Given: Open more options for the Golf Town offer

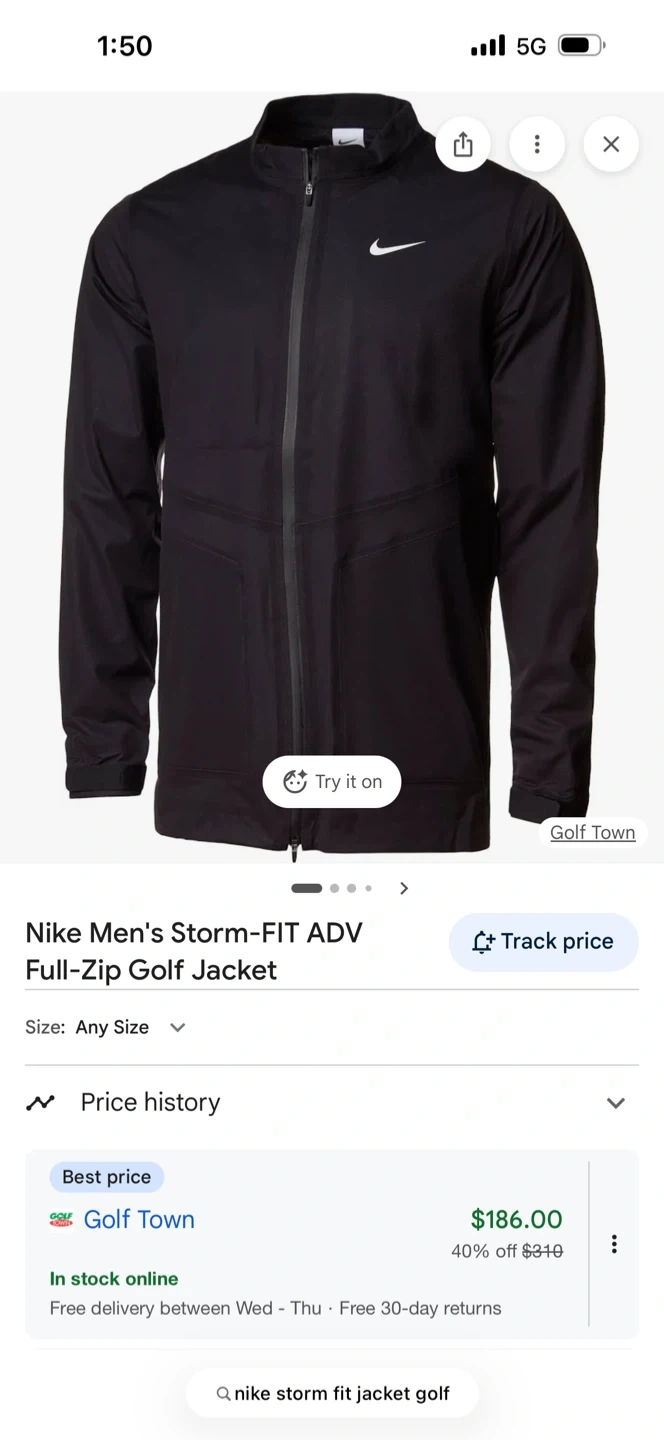Looking at the screenshot, I should coord(614,1244).
